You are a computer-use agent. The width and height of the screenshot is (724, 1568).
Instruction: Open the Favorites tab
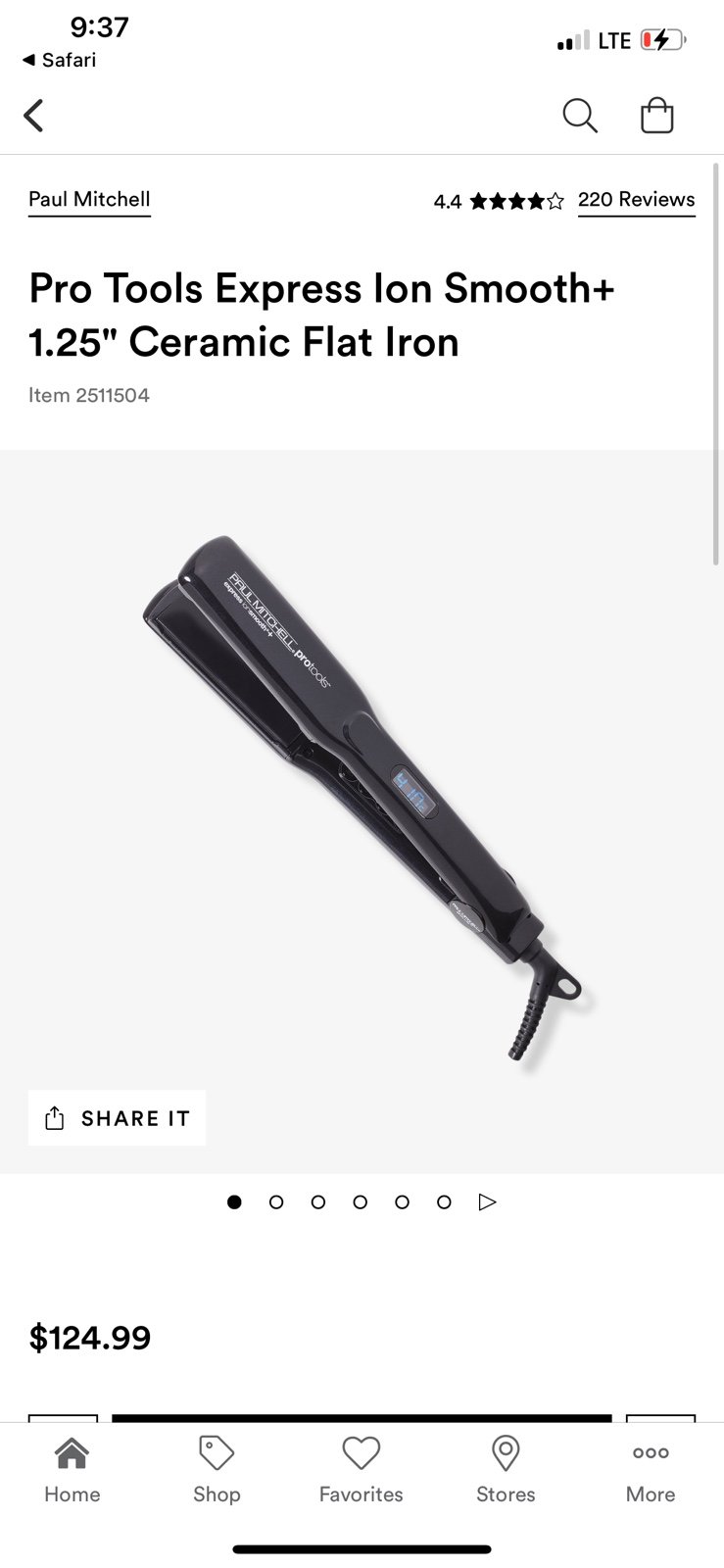click(x=361, y=1470)
